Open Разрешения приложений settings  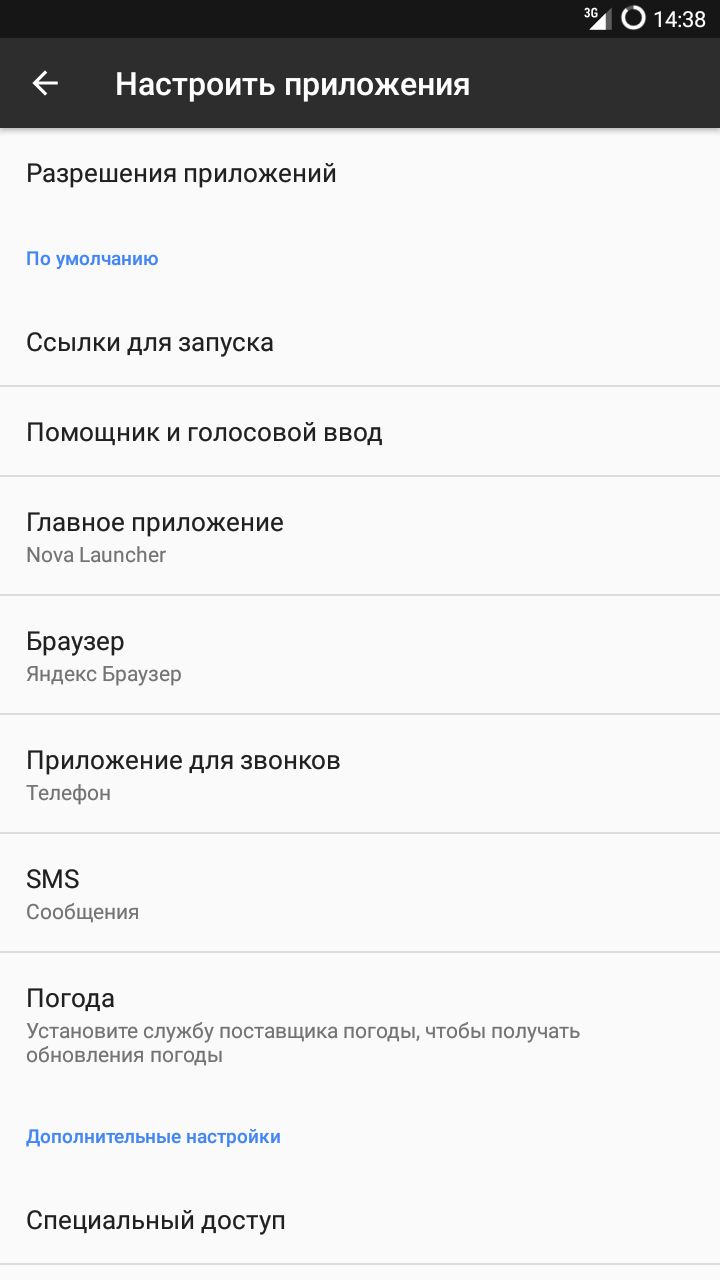click(181, 174)
